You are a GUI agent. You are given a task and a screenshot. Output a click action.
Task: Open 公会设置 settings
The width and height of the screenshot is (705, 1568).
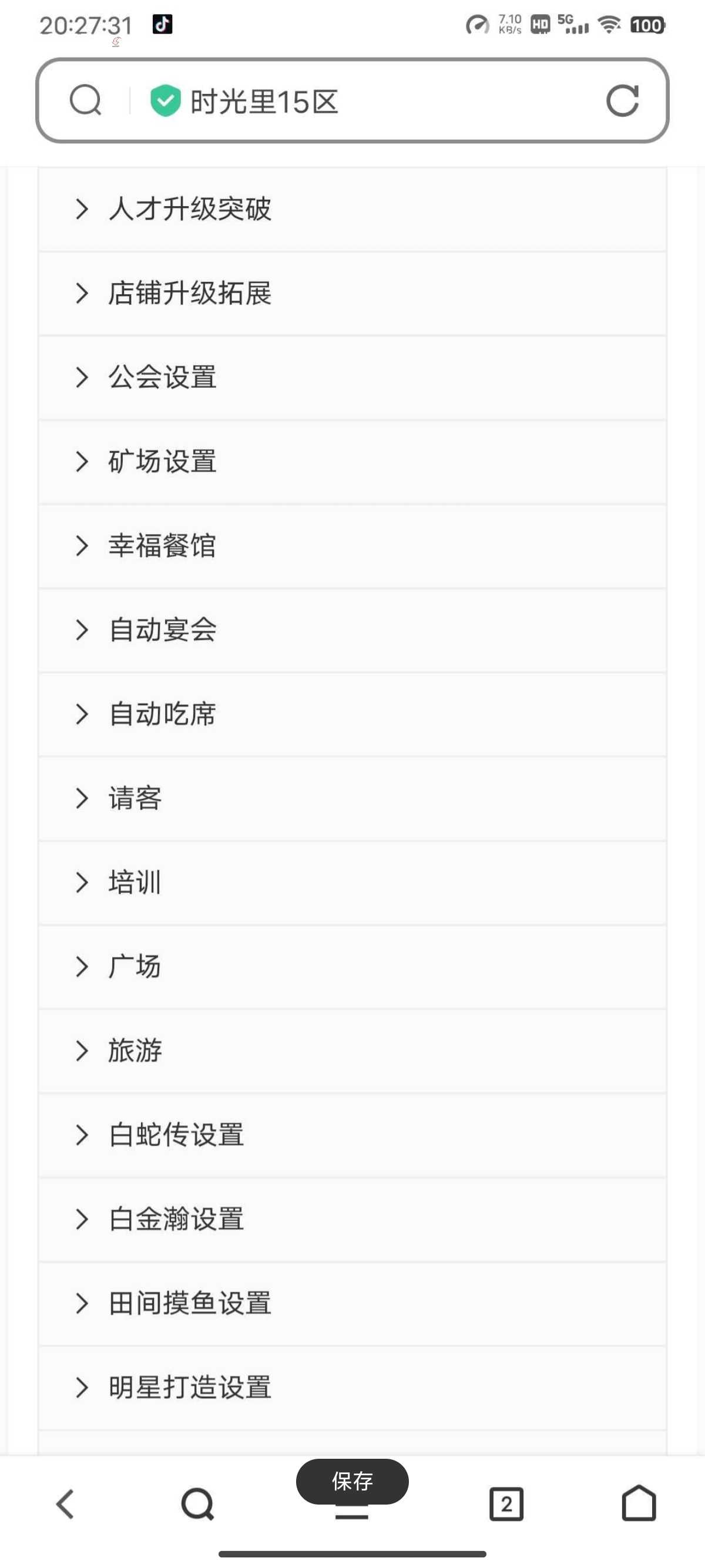[x=352, y=378]
